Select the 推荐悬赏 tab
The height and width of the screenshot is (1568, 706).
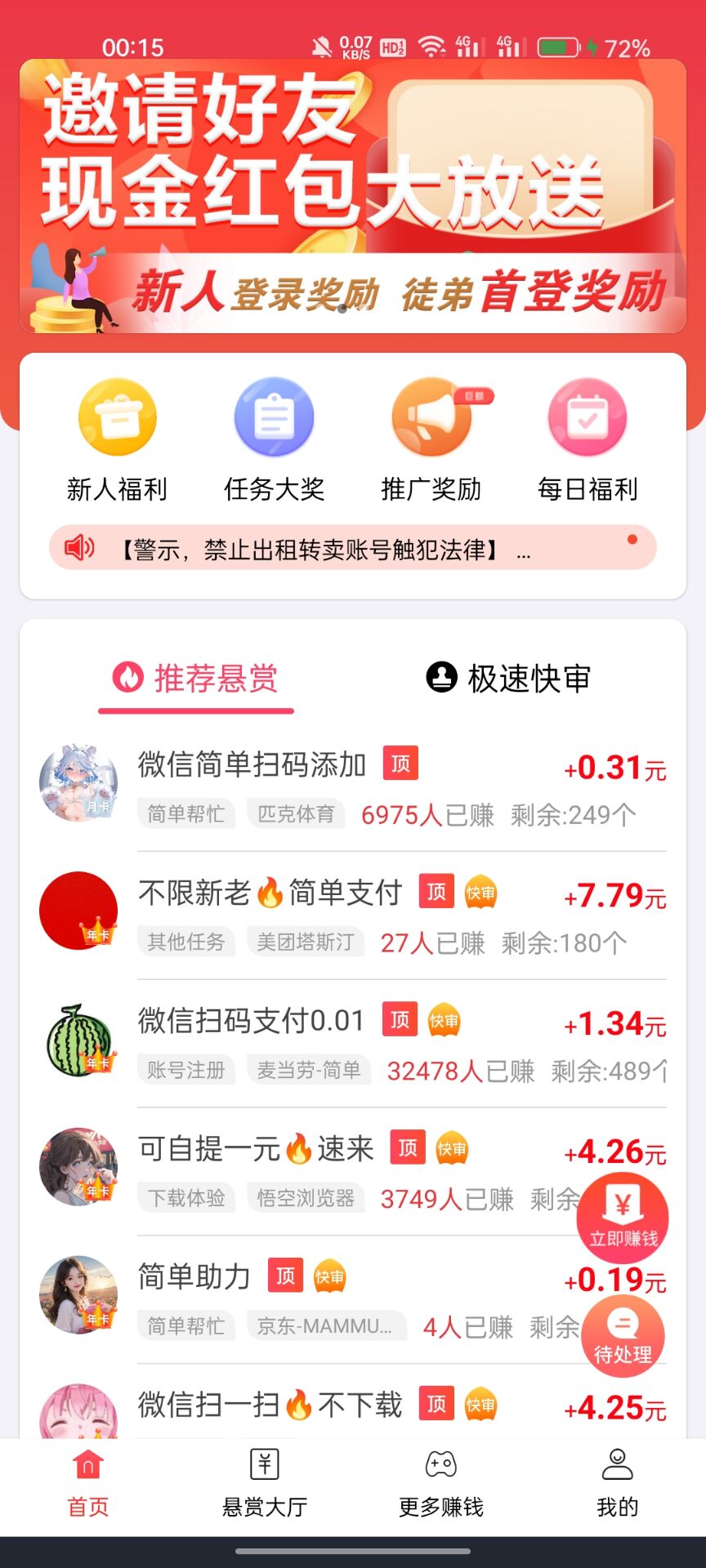[194, 678]
